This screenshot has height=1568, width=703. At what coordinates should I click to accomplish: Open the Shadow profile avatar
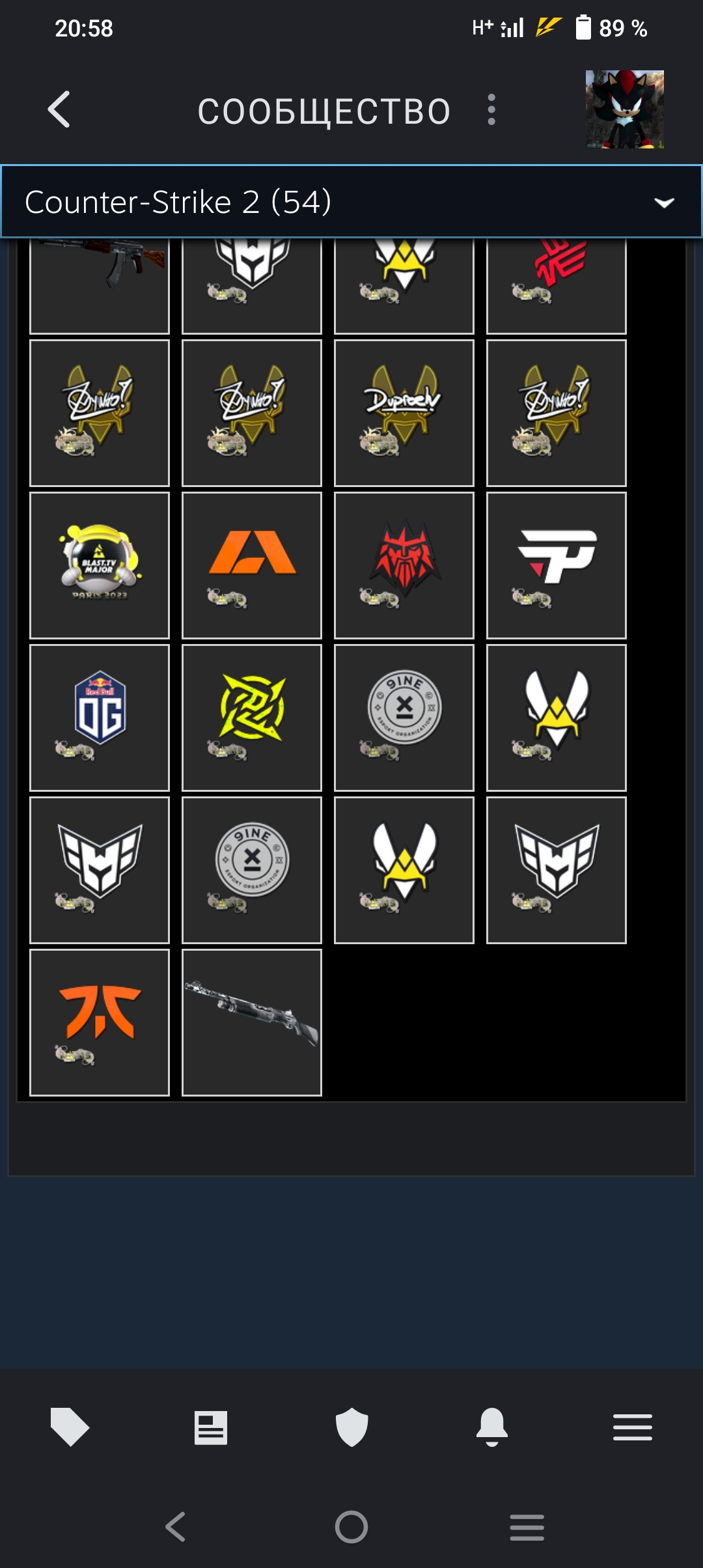tap(624, 109)
